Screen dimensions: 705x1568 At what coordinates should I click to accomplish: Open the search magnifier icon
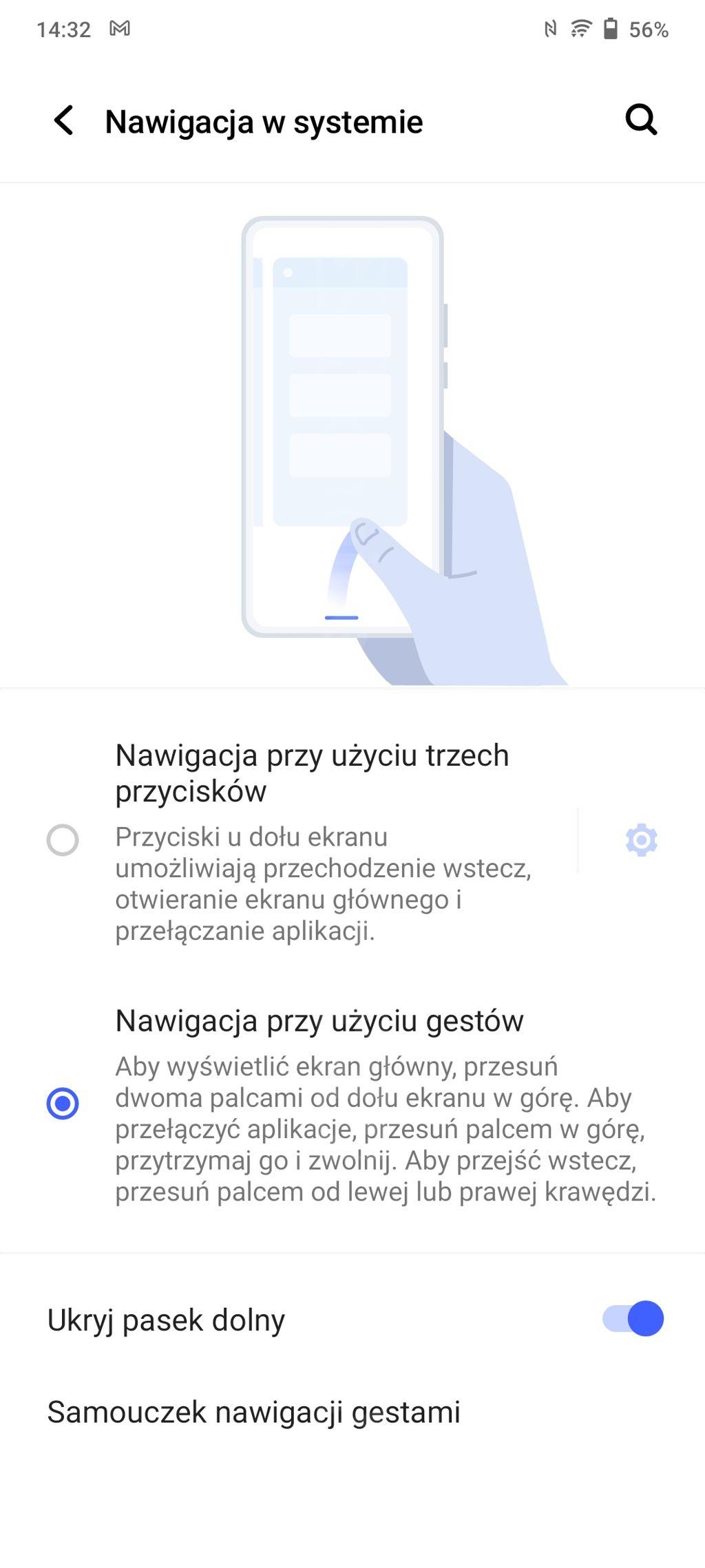(641, 120)
